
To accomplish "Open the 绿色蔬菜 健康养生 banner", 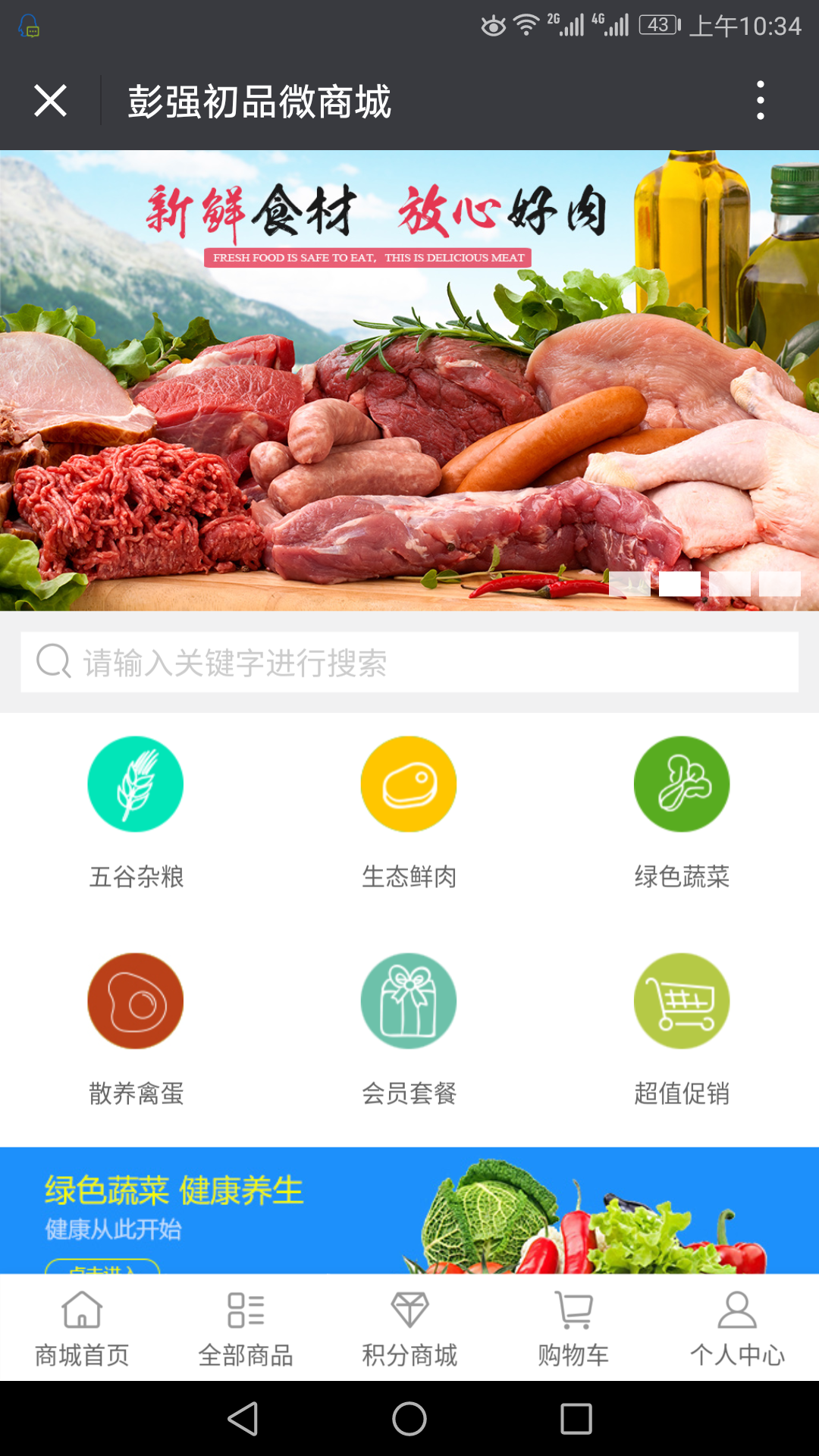I will [x=409, y=1210].
